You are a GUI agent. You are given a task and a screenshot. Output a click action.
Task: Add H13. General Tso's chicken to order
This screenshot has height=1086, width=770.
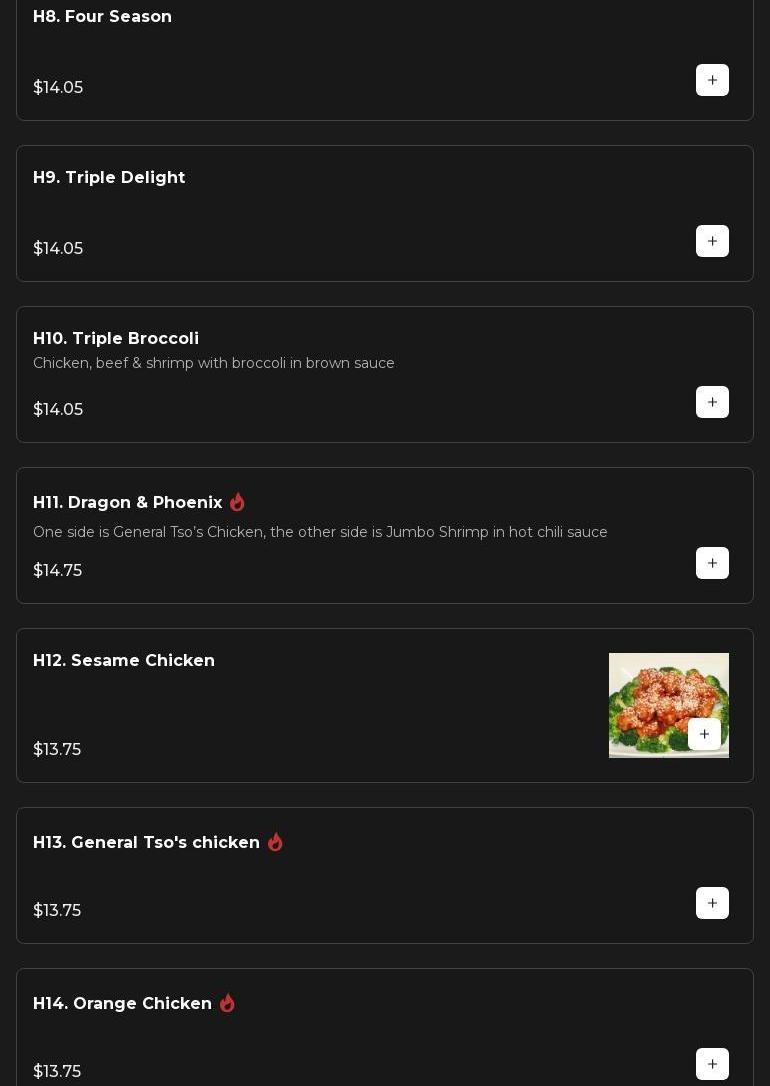click(x=712, y=903)
